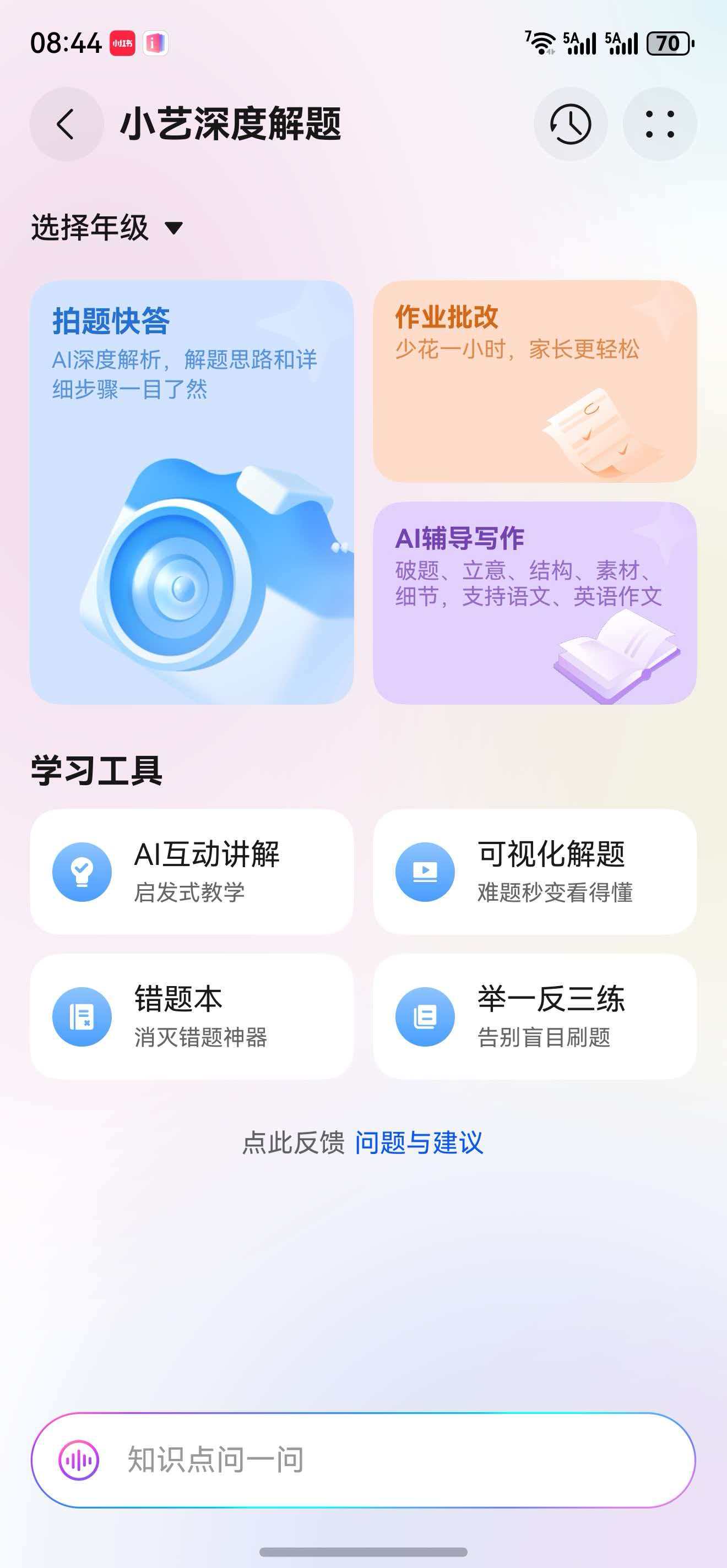727x1568 pixels.
Task: Open the 举一反三练 tool
Action: [535, 1016]
